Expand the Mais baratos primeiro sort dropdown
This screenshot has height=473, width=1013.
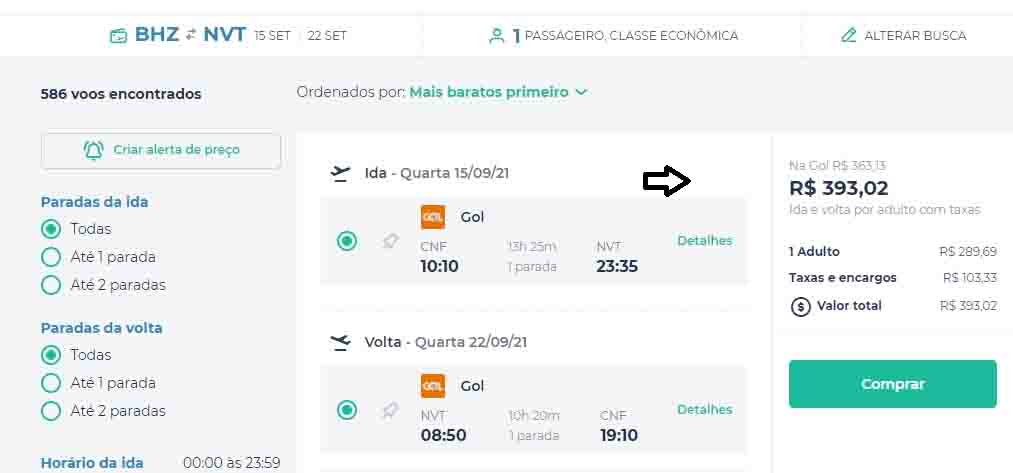click(498, 92)
